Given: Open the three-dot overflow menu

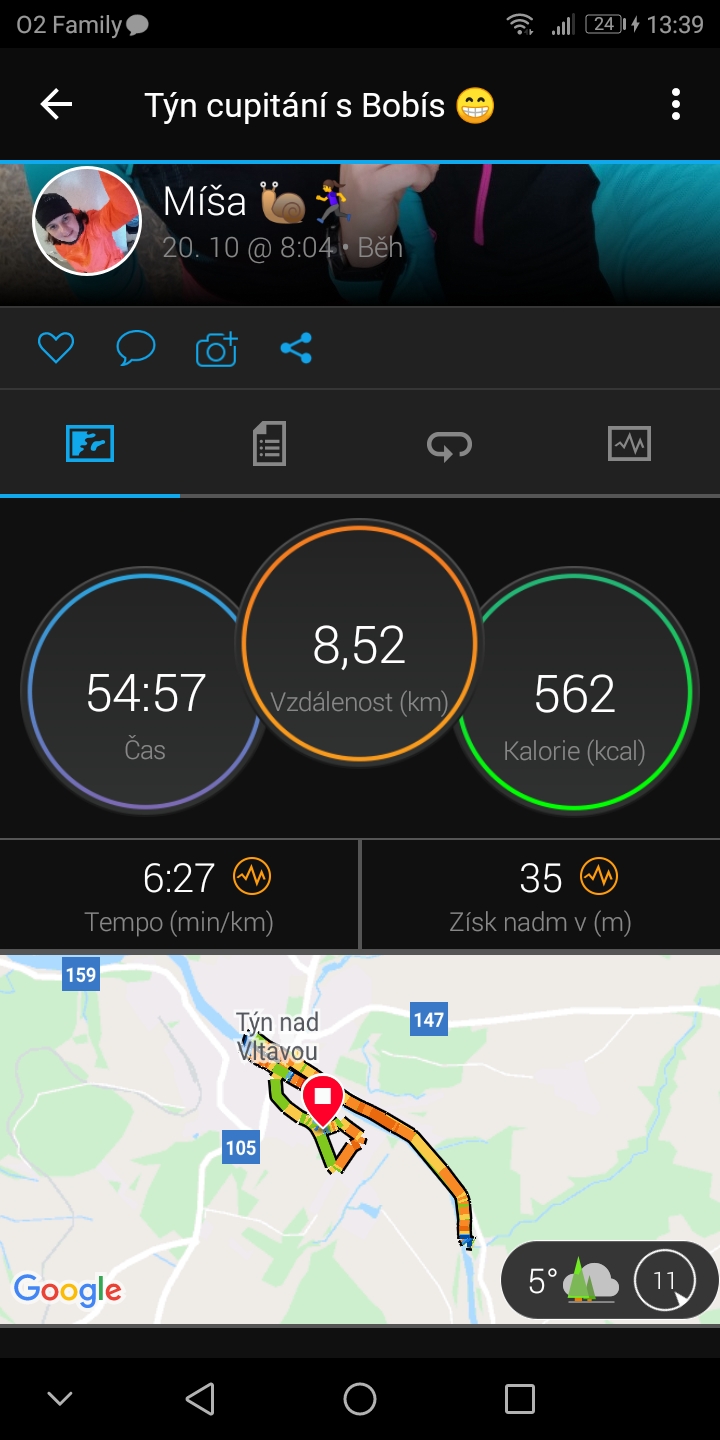Looking at the screenshot, I should [x=676, y=104].
